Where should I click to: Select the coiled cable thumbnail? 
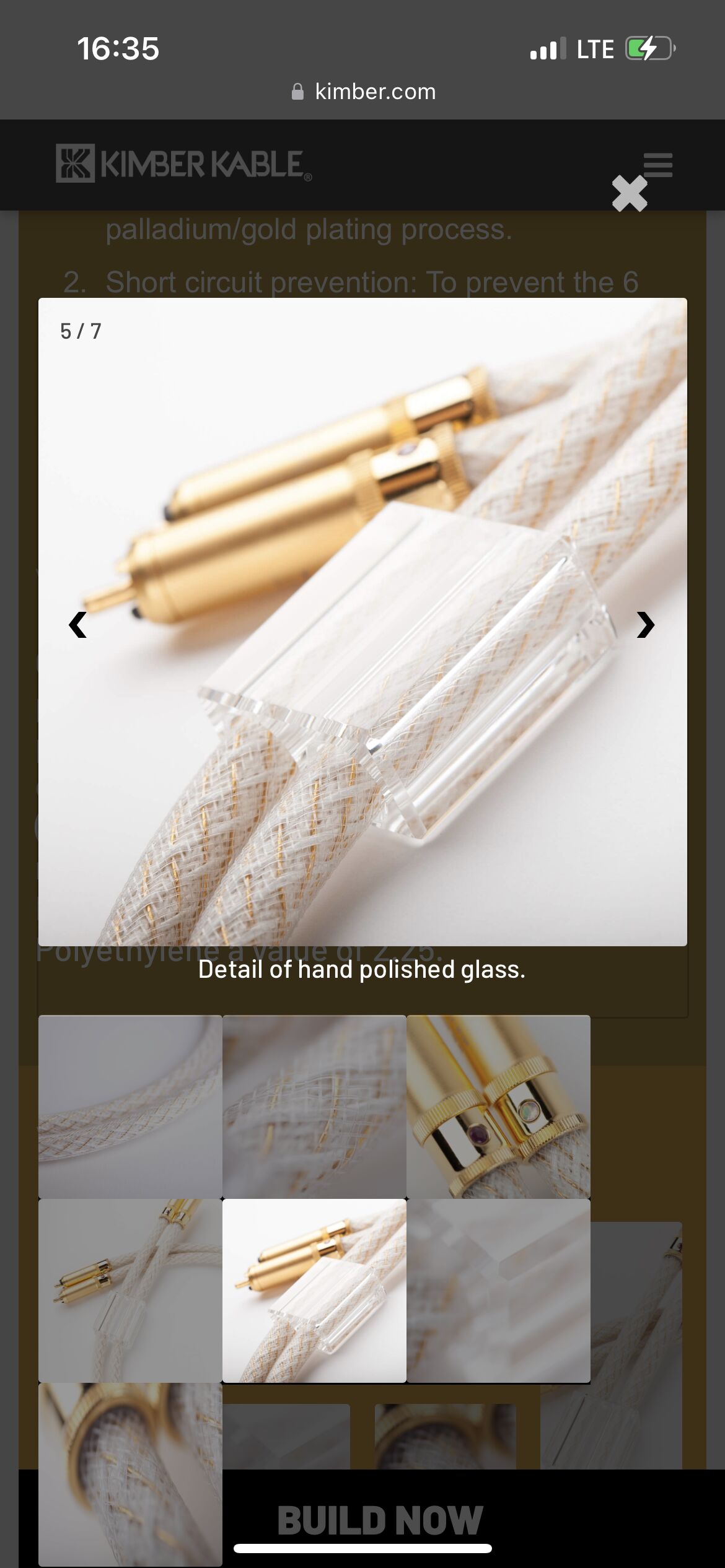point(130,1107)
